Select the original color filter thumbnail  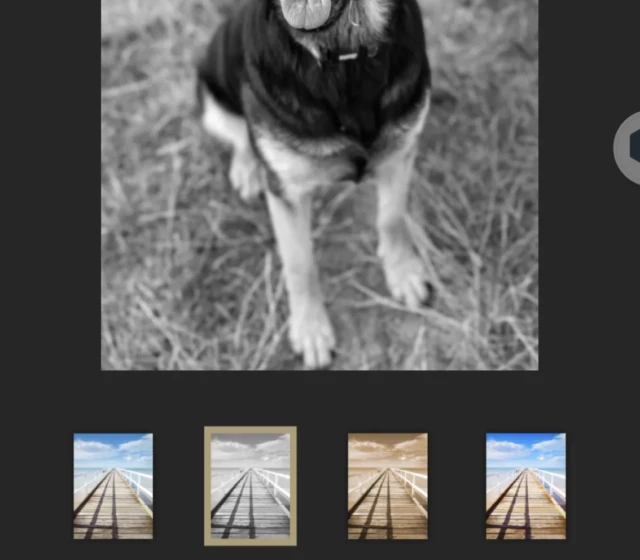click(113, 486)
